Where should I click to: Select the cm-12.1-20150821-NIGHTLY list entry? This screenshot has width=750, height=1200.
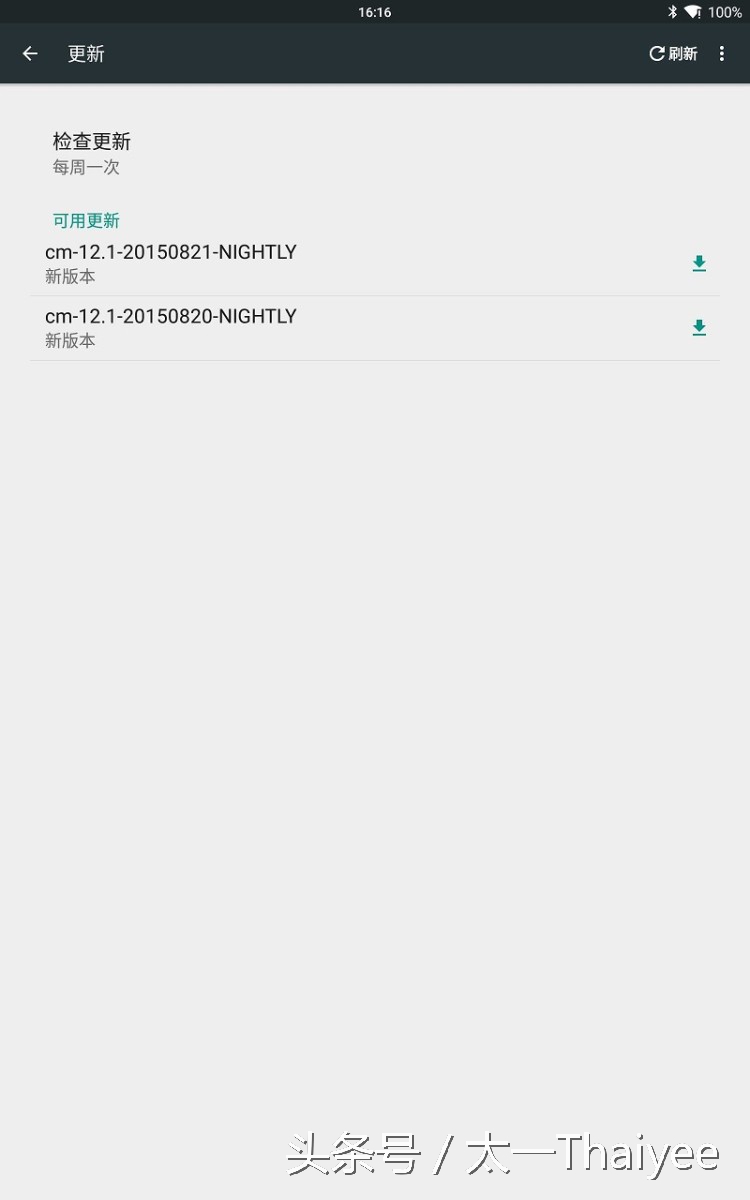tap(300, 263)
